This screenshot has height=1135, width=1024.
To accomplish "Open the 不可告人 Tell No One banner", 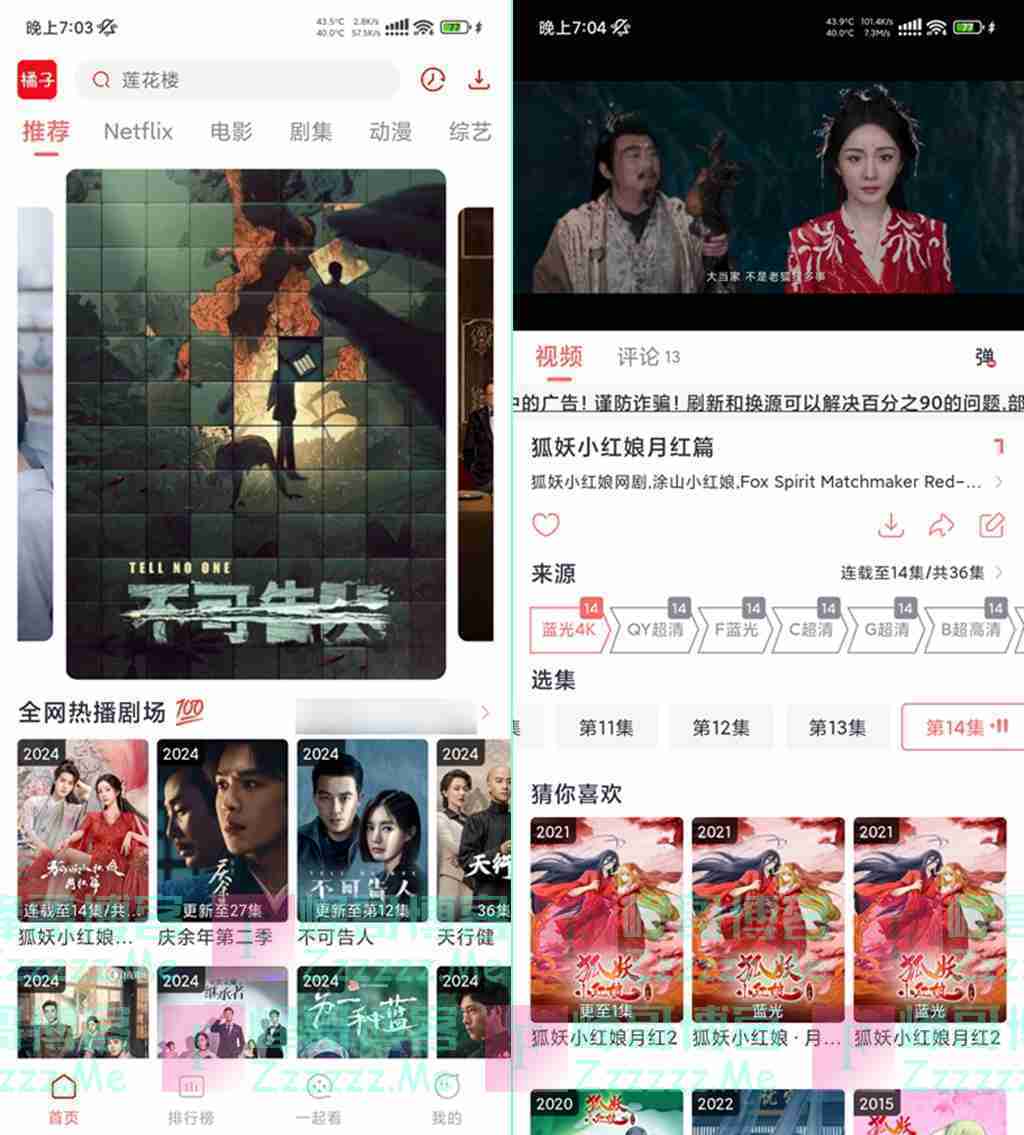I will coord(256,423).
